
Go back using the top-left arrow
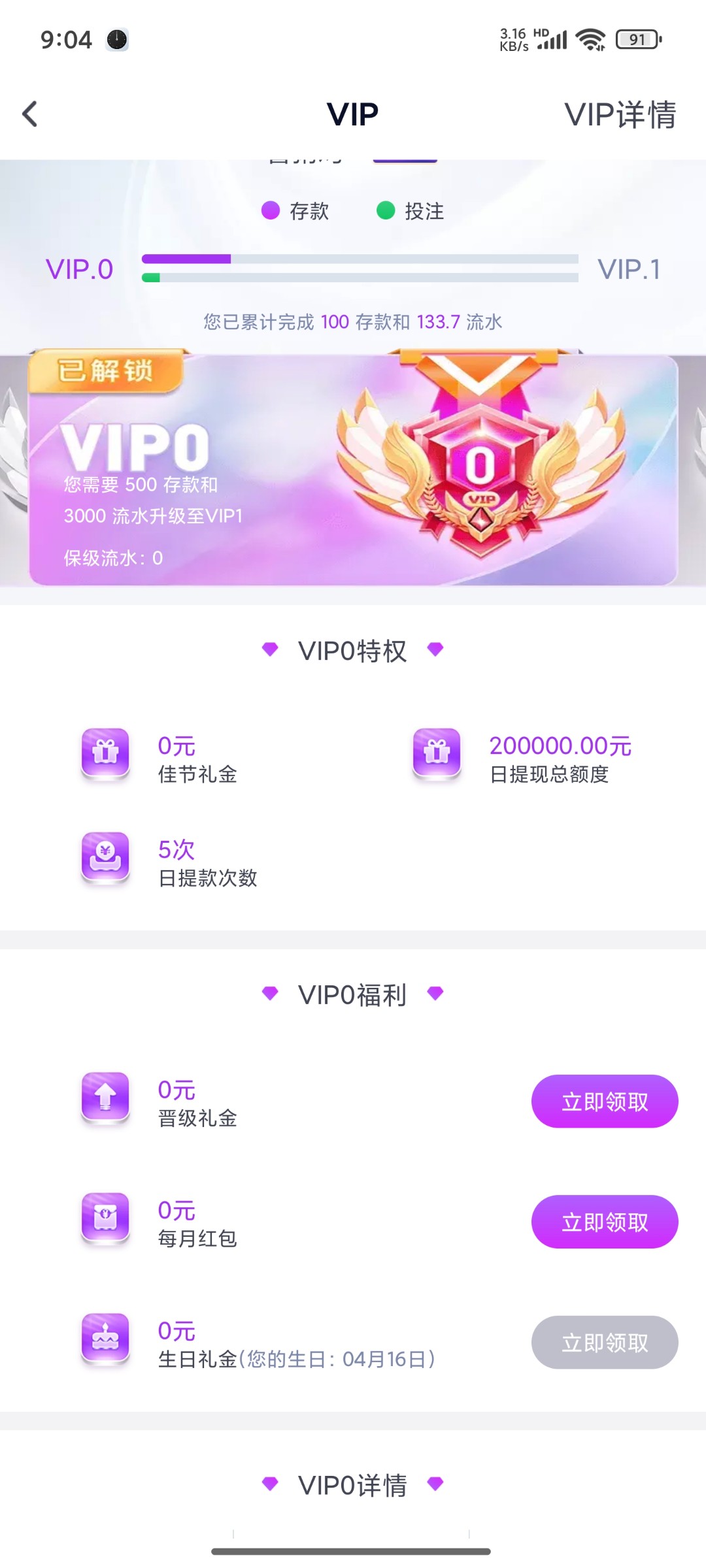[x=30, y=114]
